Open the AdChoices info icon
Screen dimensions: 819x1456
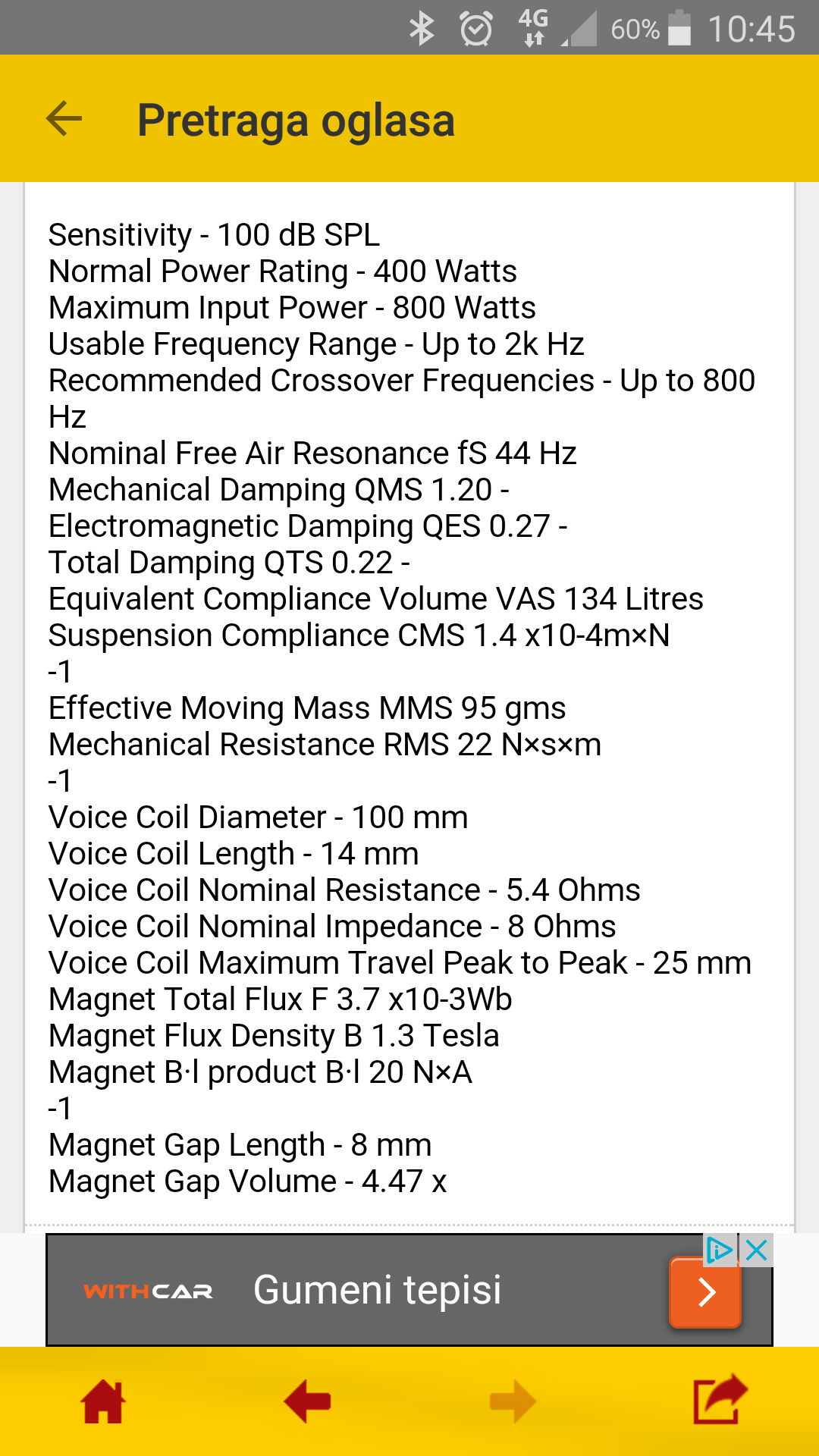(720, 1250)
